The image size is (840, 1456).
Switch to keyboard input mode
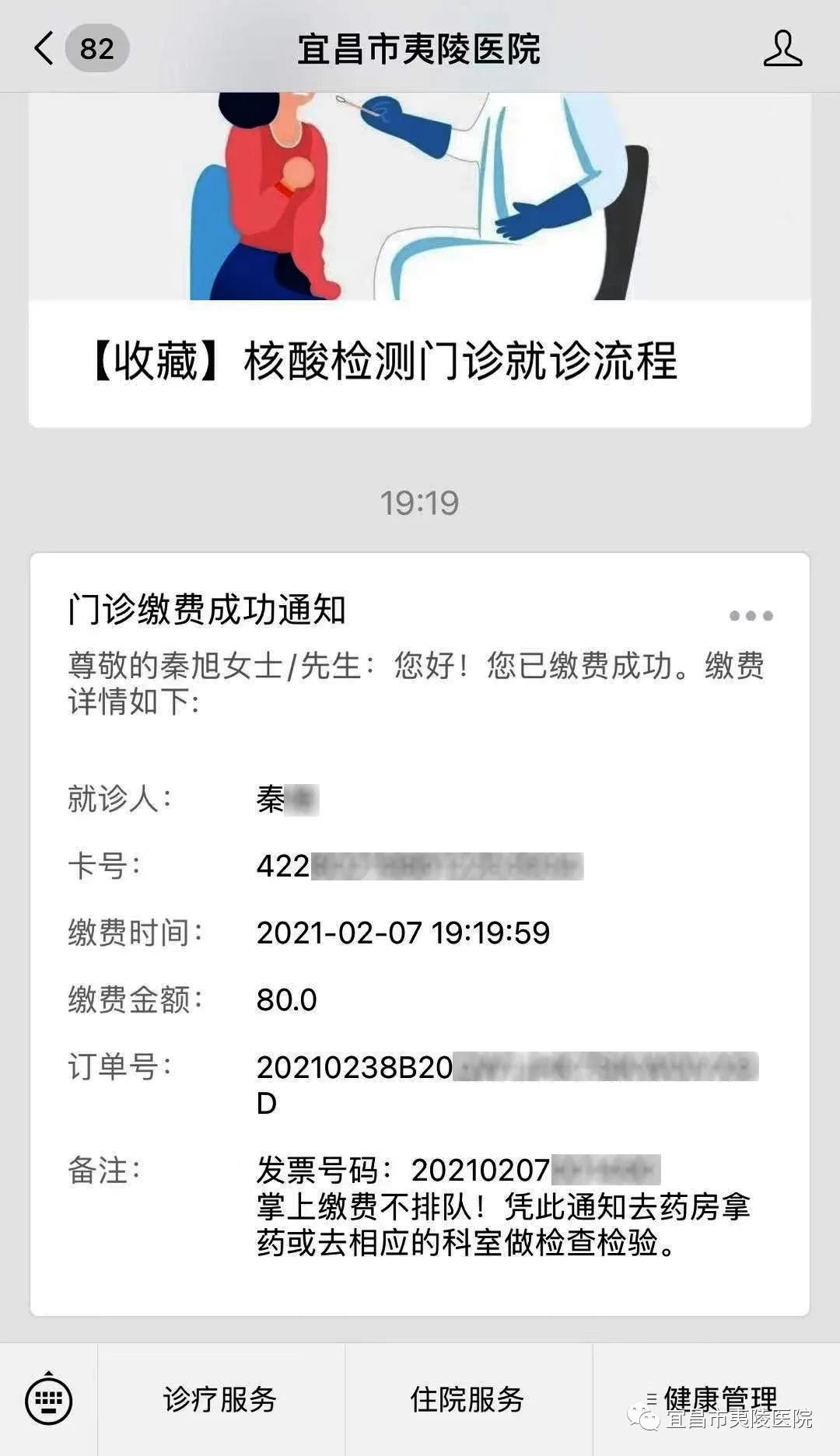[49, 1401]
